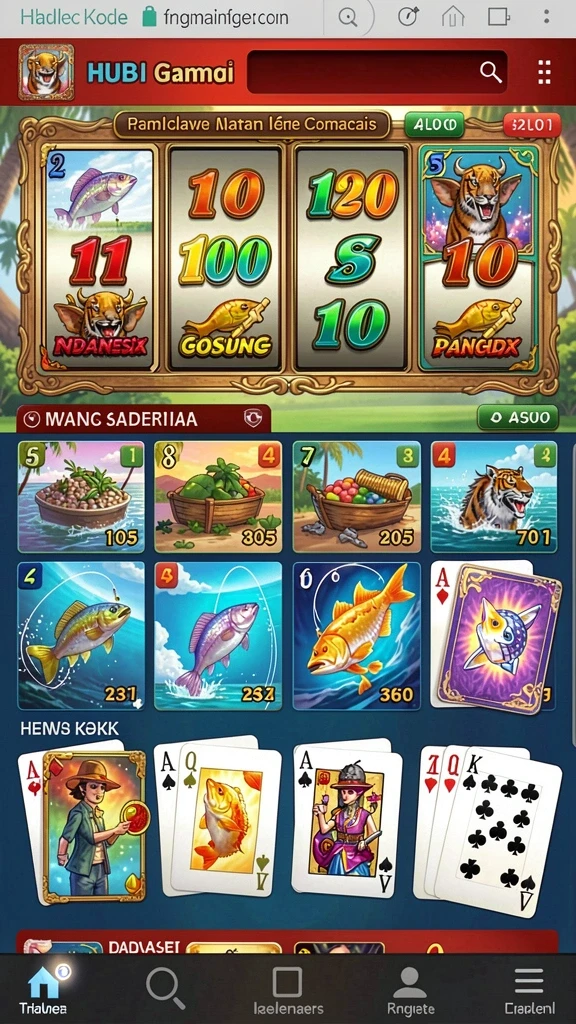Open the yellow fish game tile 231
The width and height of the screenshot is (576, 1024).
tap(81, 636)
